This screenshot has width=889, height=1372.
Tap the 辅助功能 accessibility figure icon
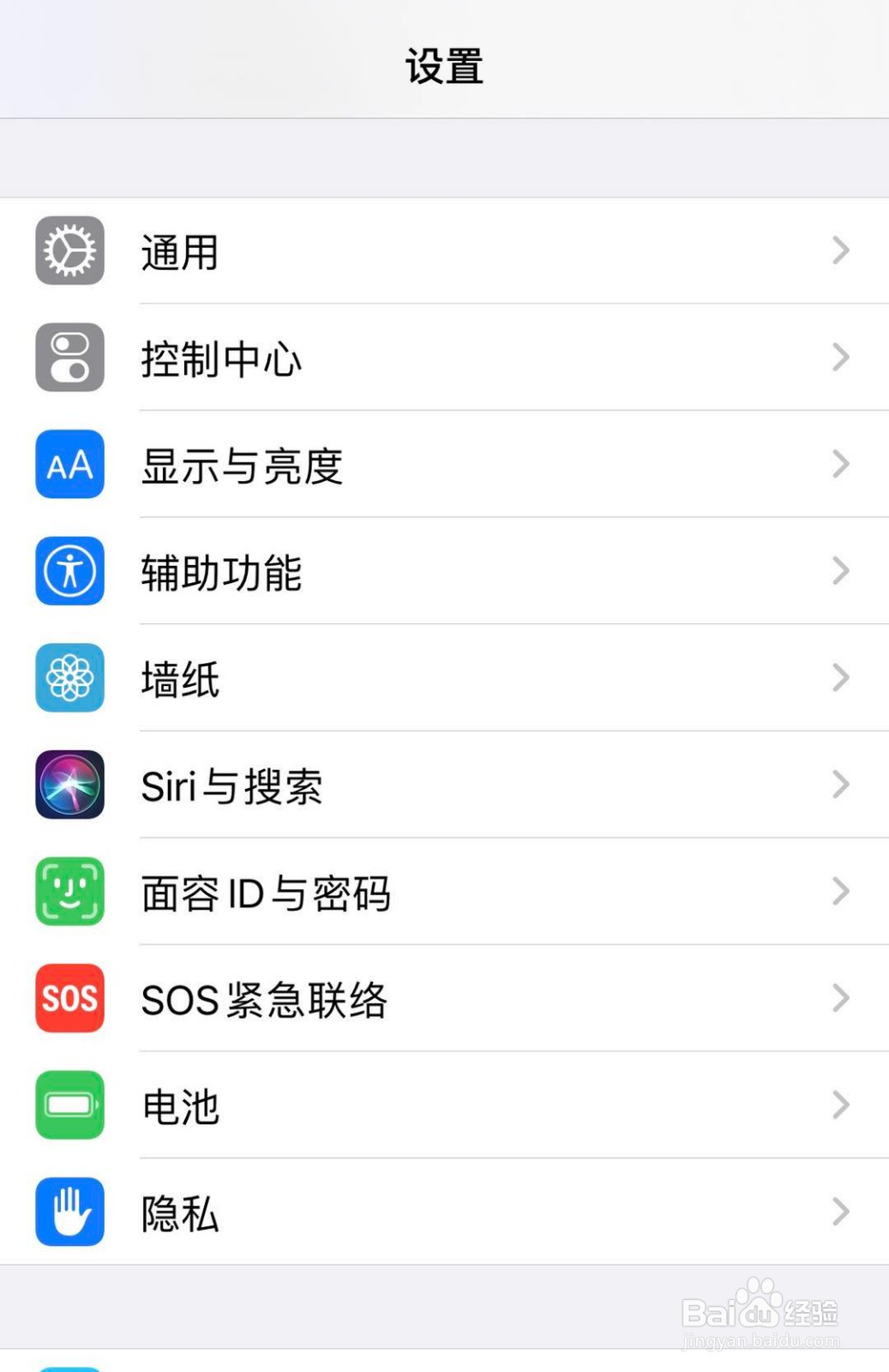[69, 571]
